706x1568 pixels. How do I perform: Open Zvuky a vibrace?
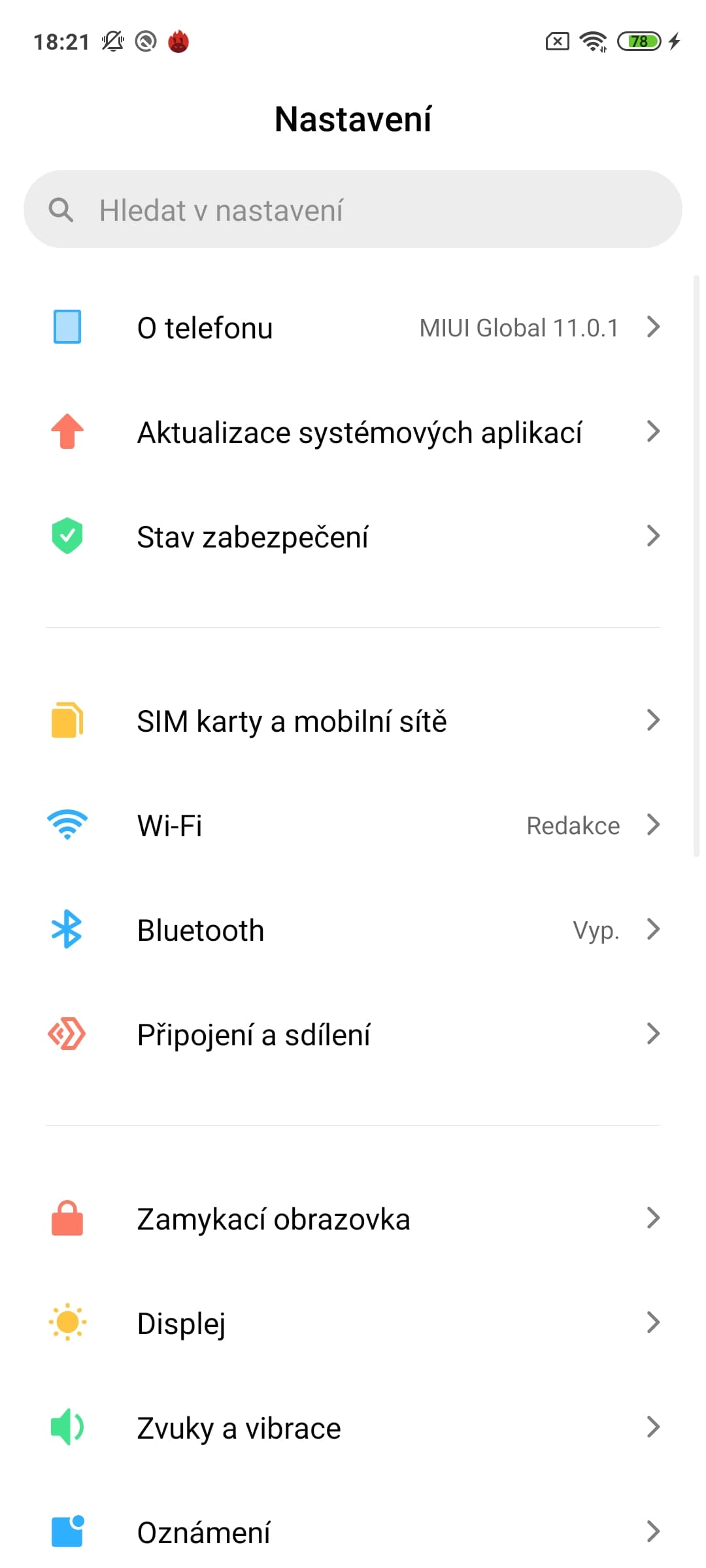click(x=353, y=1428)
